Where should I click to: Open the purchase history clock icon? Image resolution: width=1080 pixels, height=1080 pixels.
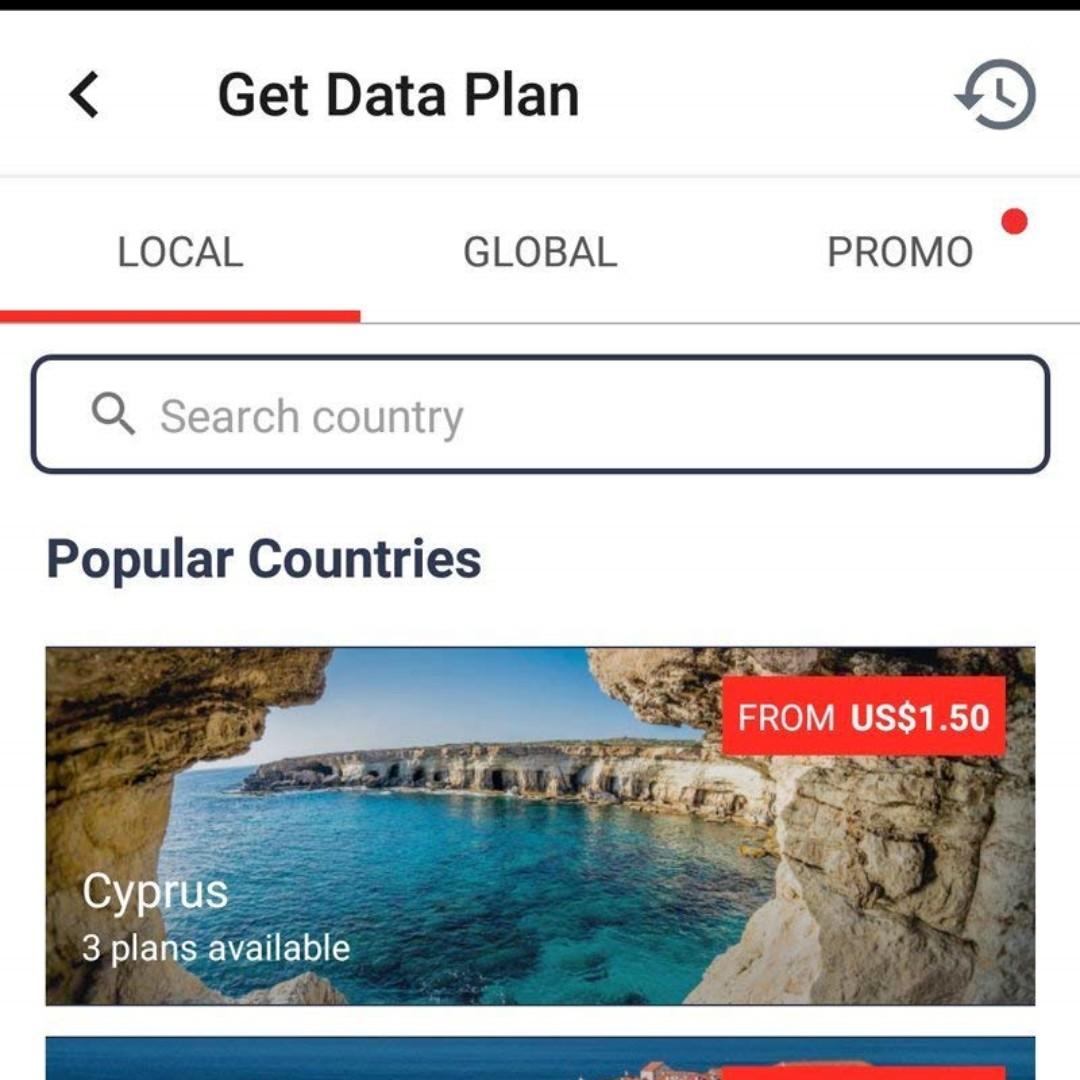[x=996, y=95]
